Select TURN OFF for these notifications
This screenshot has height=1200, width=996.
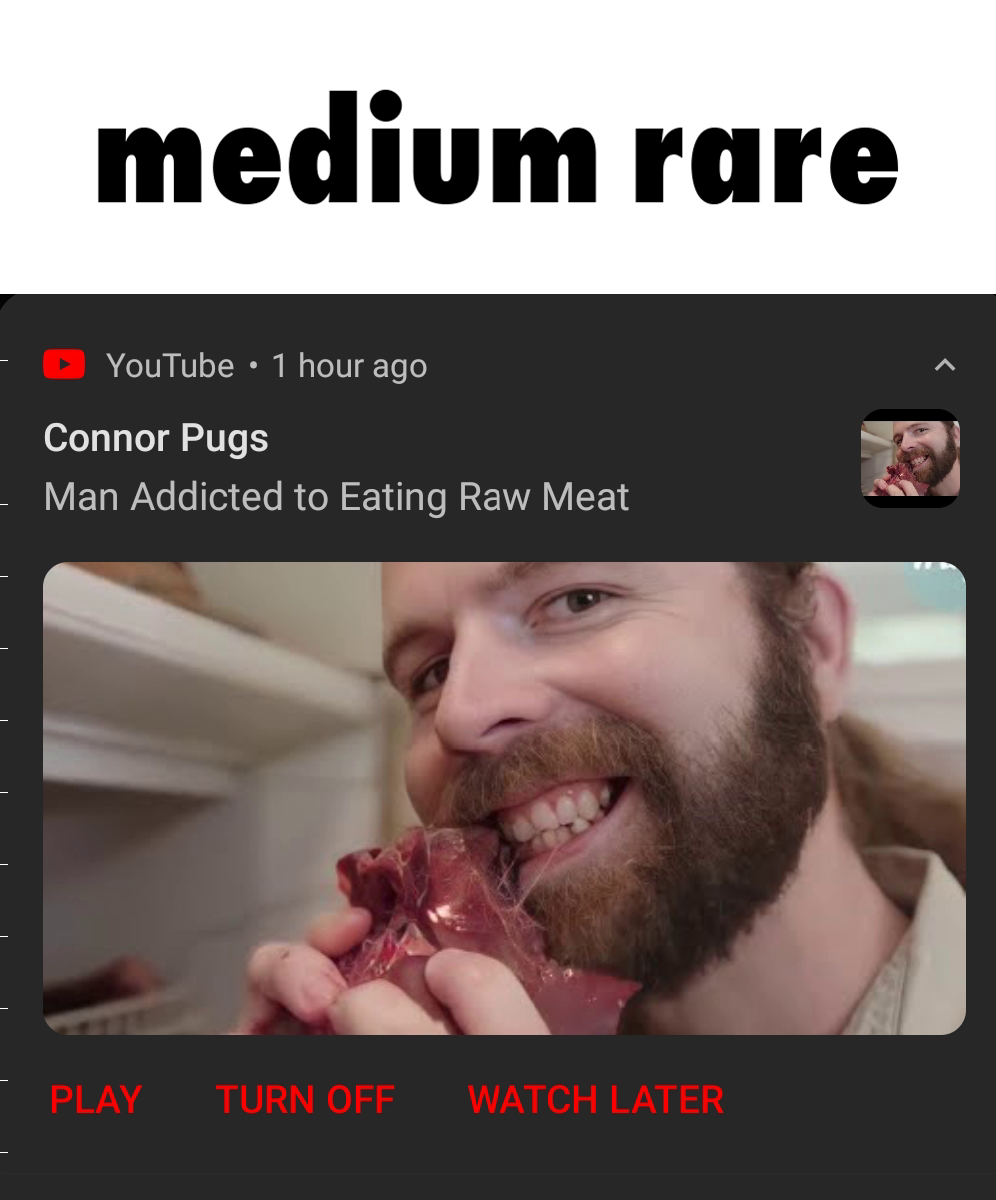pyautogui.click(x=305, y=1100)
